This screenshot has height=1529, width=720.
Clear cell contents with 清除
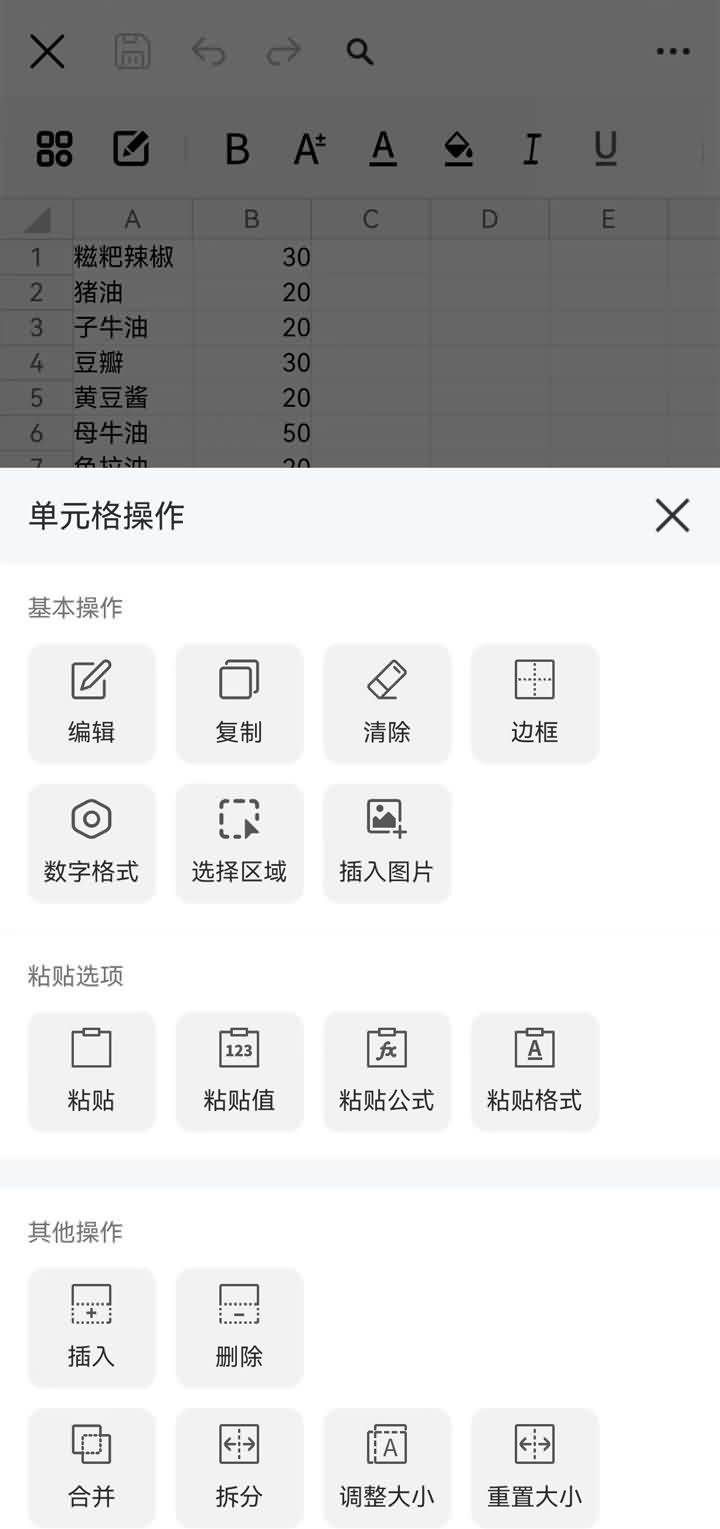(387, 703)
